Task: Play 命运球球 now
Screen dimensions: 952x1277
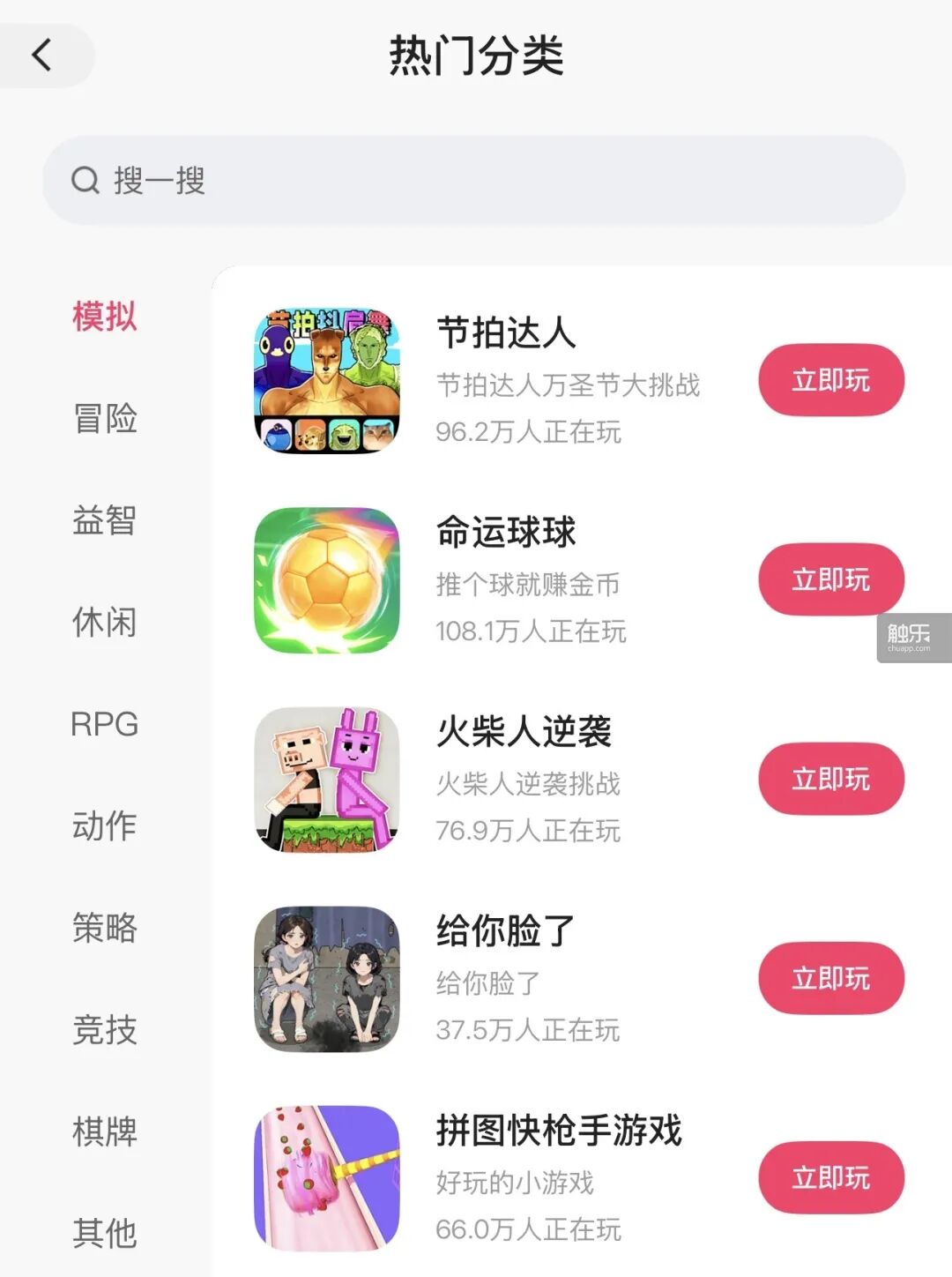Action: pos(831,579)
